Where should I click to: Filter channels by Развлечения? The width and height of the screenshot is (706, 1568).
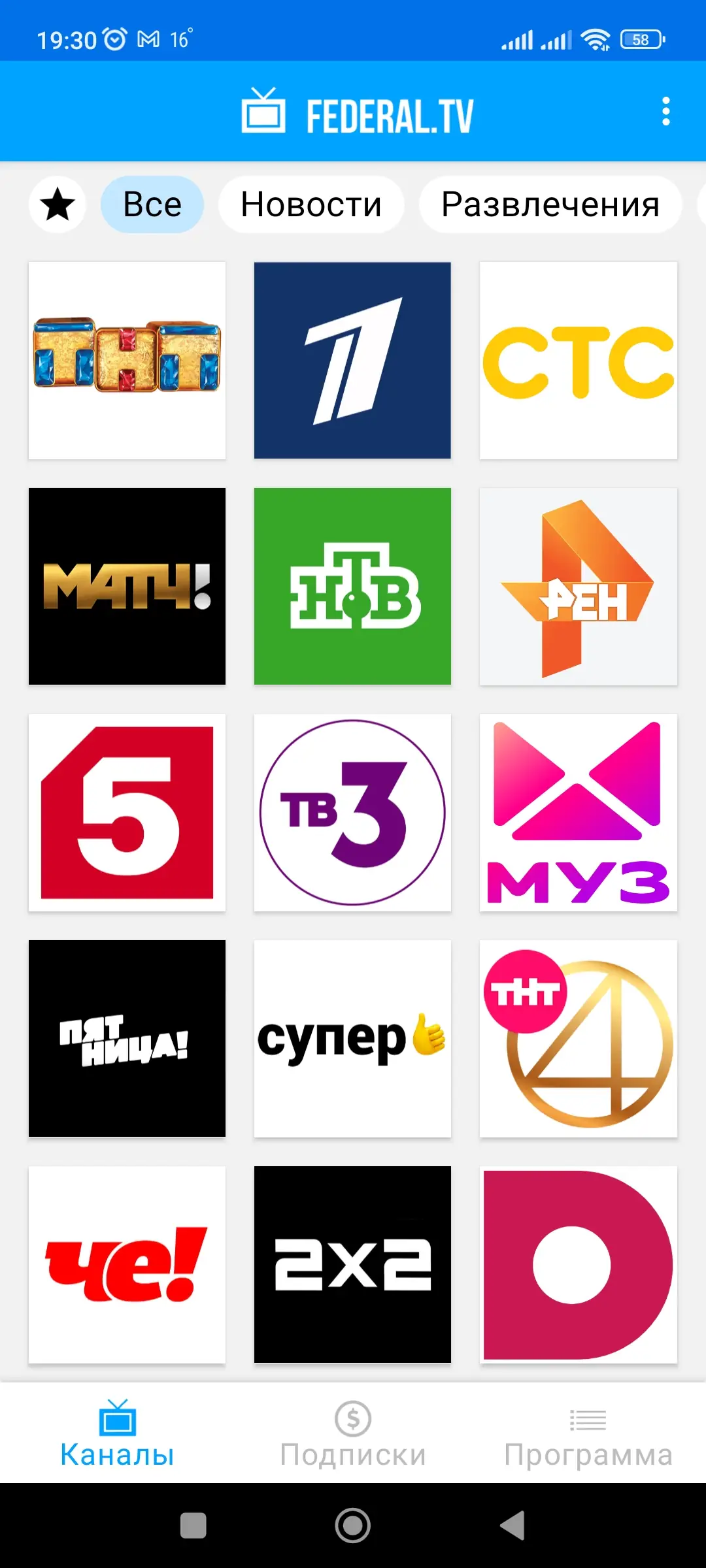[550, 204]
